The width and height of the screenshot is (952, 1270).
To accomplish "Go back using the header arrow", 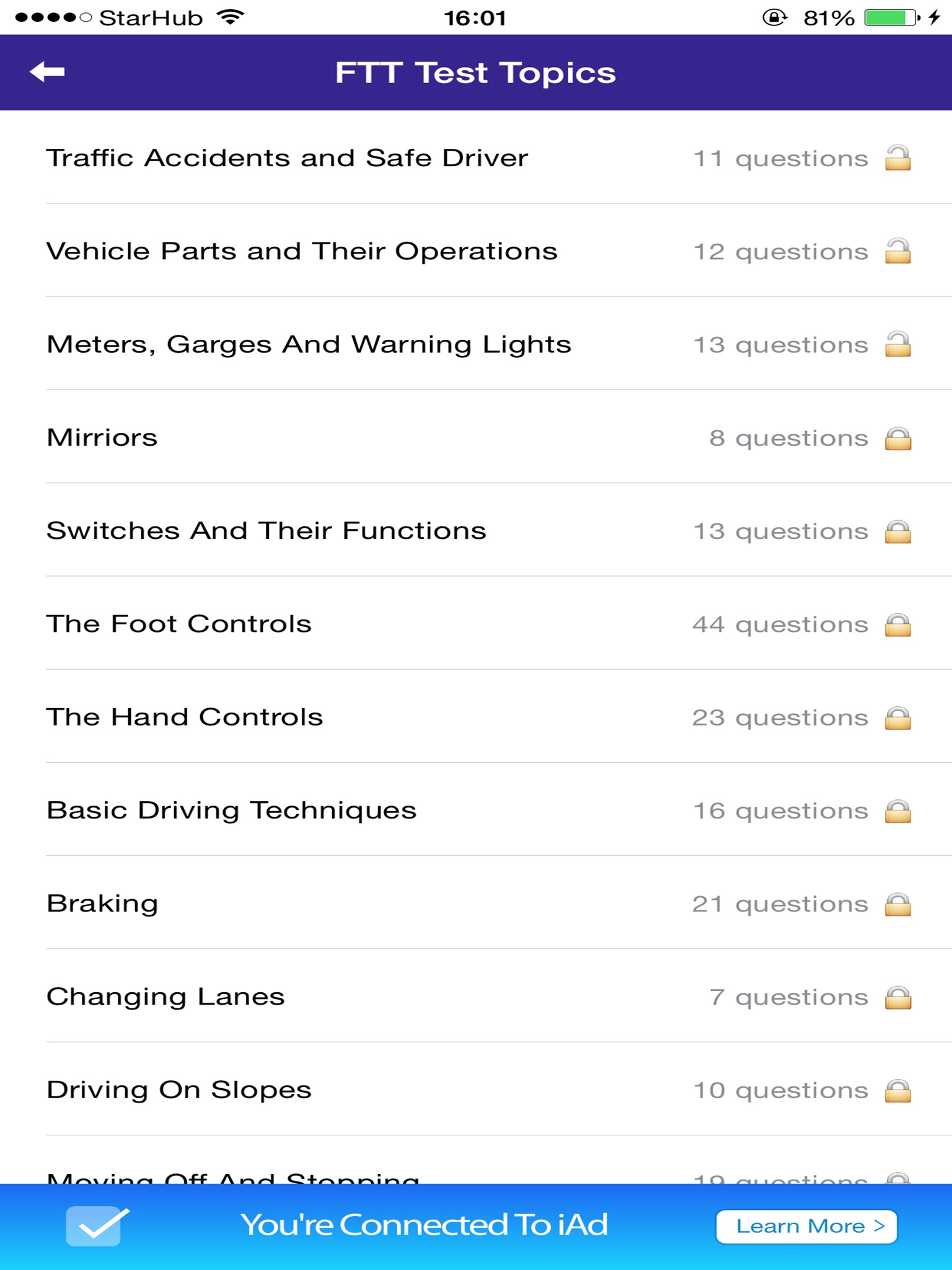I will [47, 72].
